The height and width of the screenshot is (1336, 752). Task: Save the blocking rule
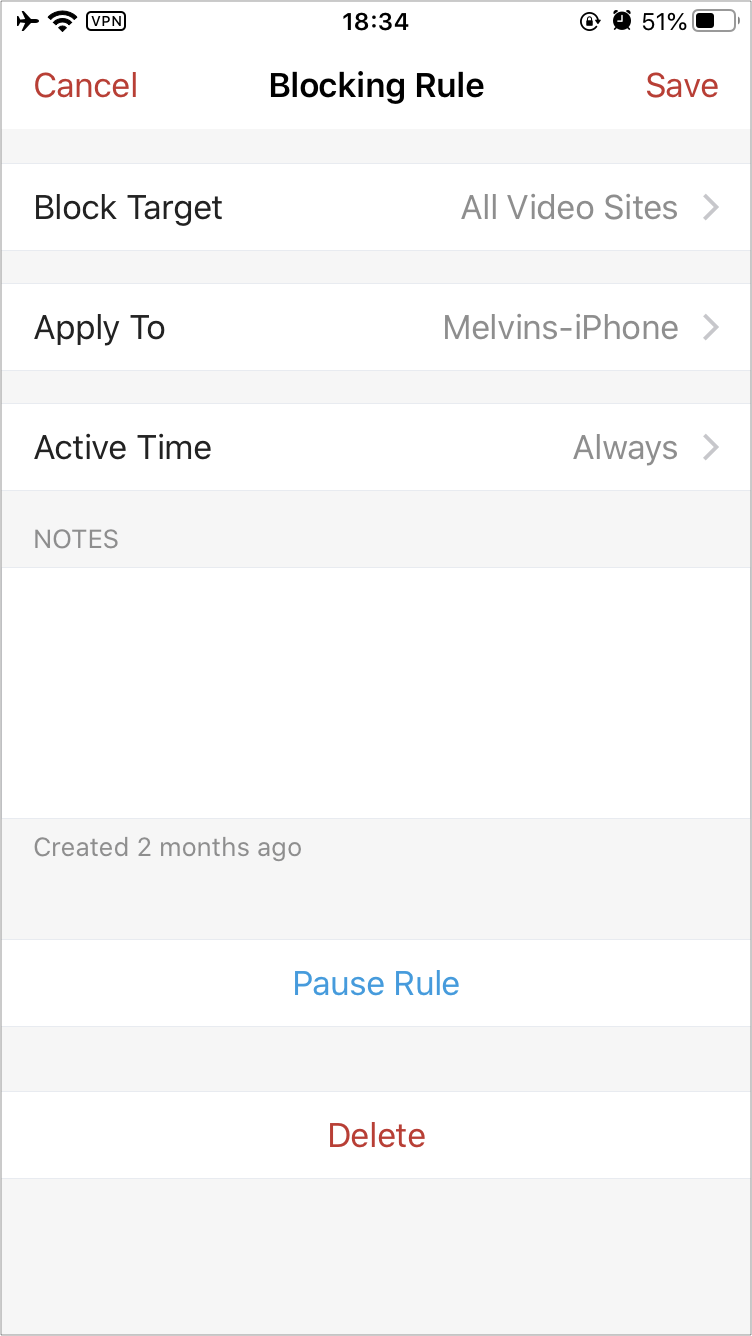pos(682,86)
